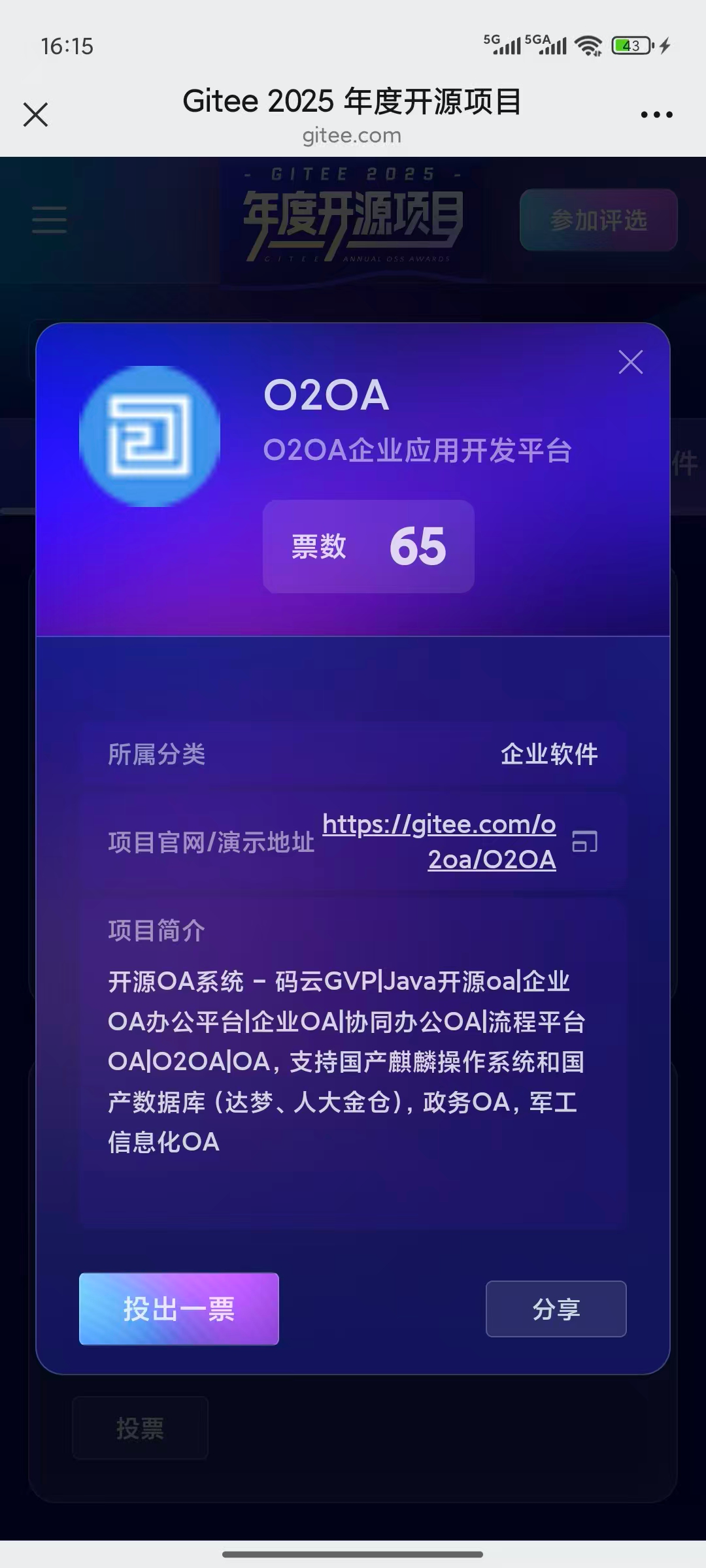The height and width of the screenshot is (1568, 706).
Task: Dismiss the O2OA project dialog
Action: [630, 362]
